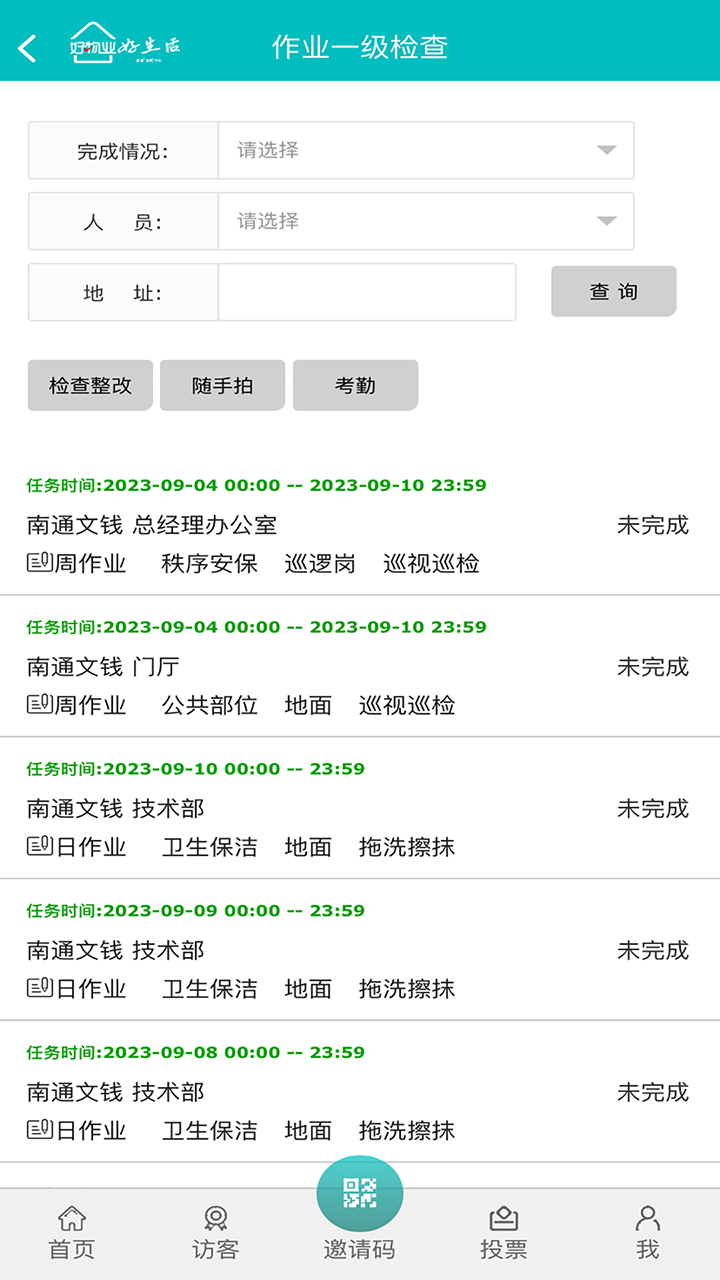Click the 日作业 icon for 技术部 task
The image size is (720, 1280).
click(37, 848)
